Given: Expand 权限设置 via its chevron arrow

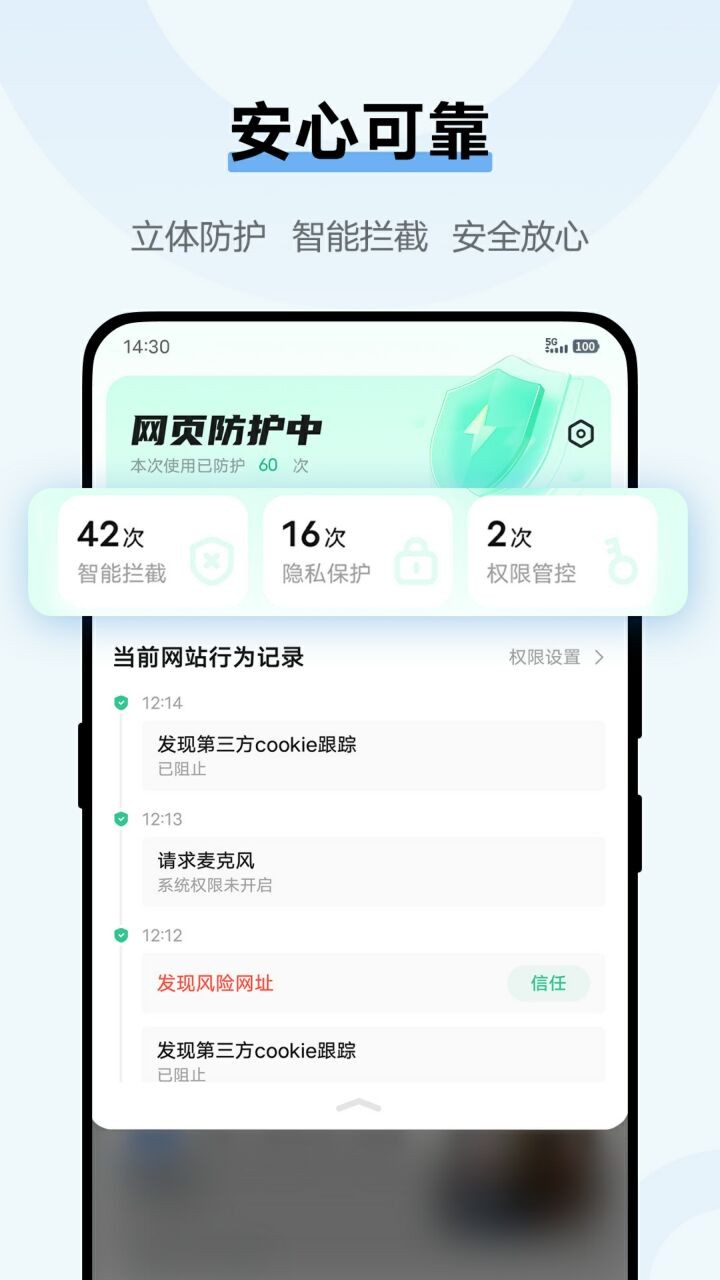Looking at the screenshot, I should click(598, 658).
